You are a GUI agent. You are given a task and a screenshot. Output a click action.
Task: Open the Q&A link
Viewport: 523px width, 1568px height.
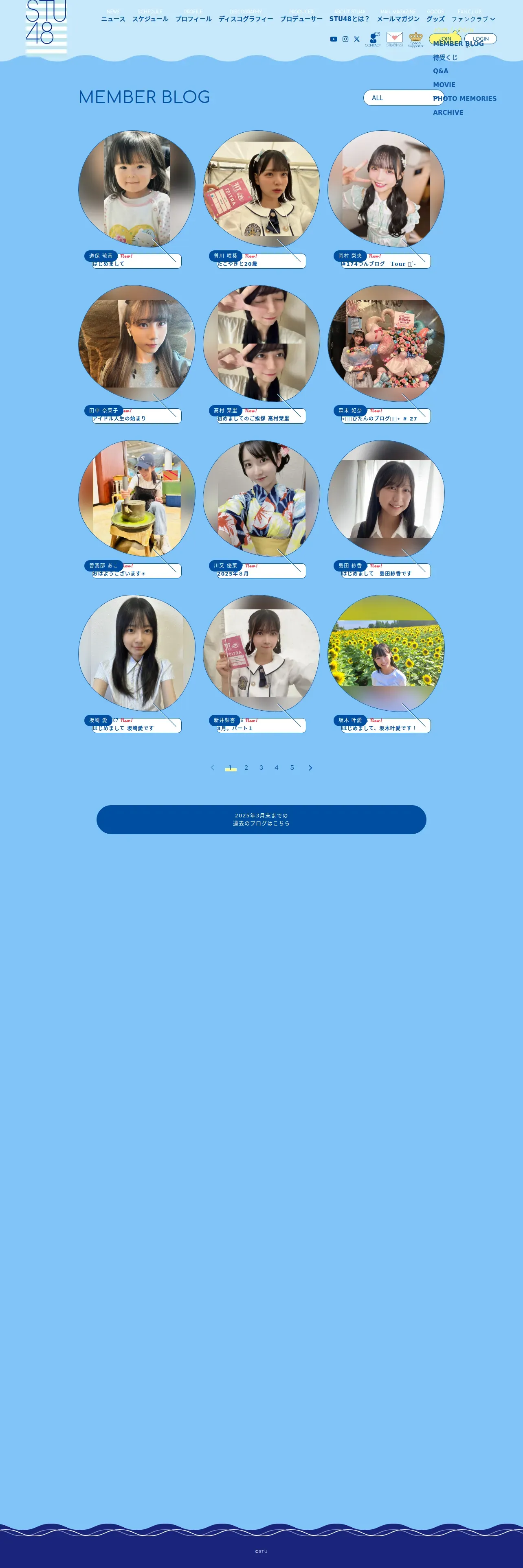pos(440,71)
